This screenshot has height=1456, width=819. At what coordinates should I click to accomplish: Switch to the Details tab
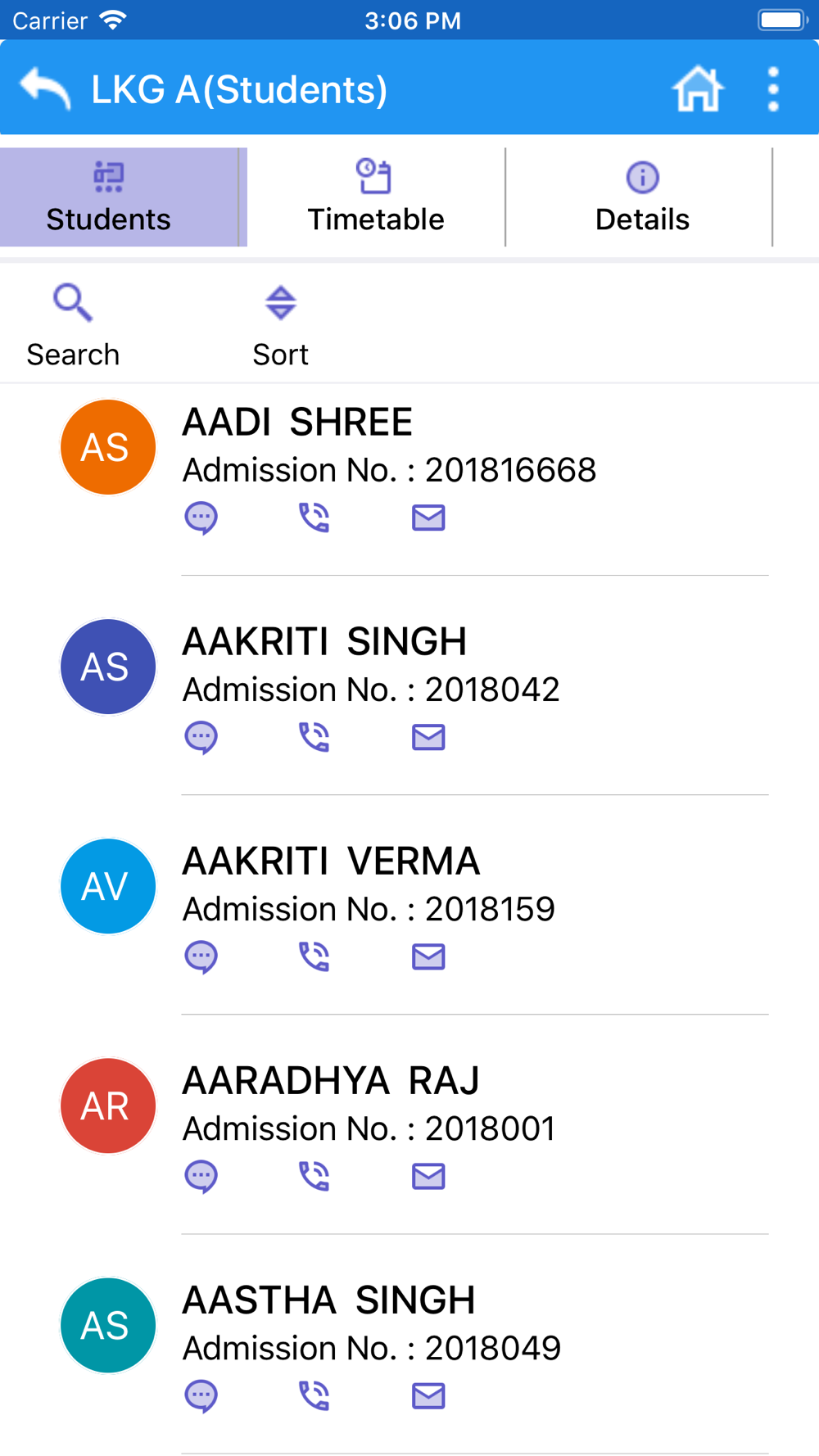(x=642, y=197)
